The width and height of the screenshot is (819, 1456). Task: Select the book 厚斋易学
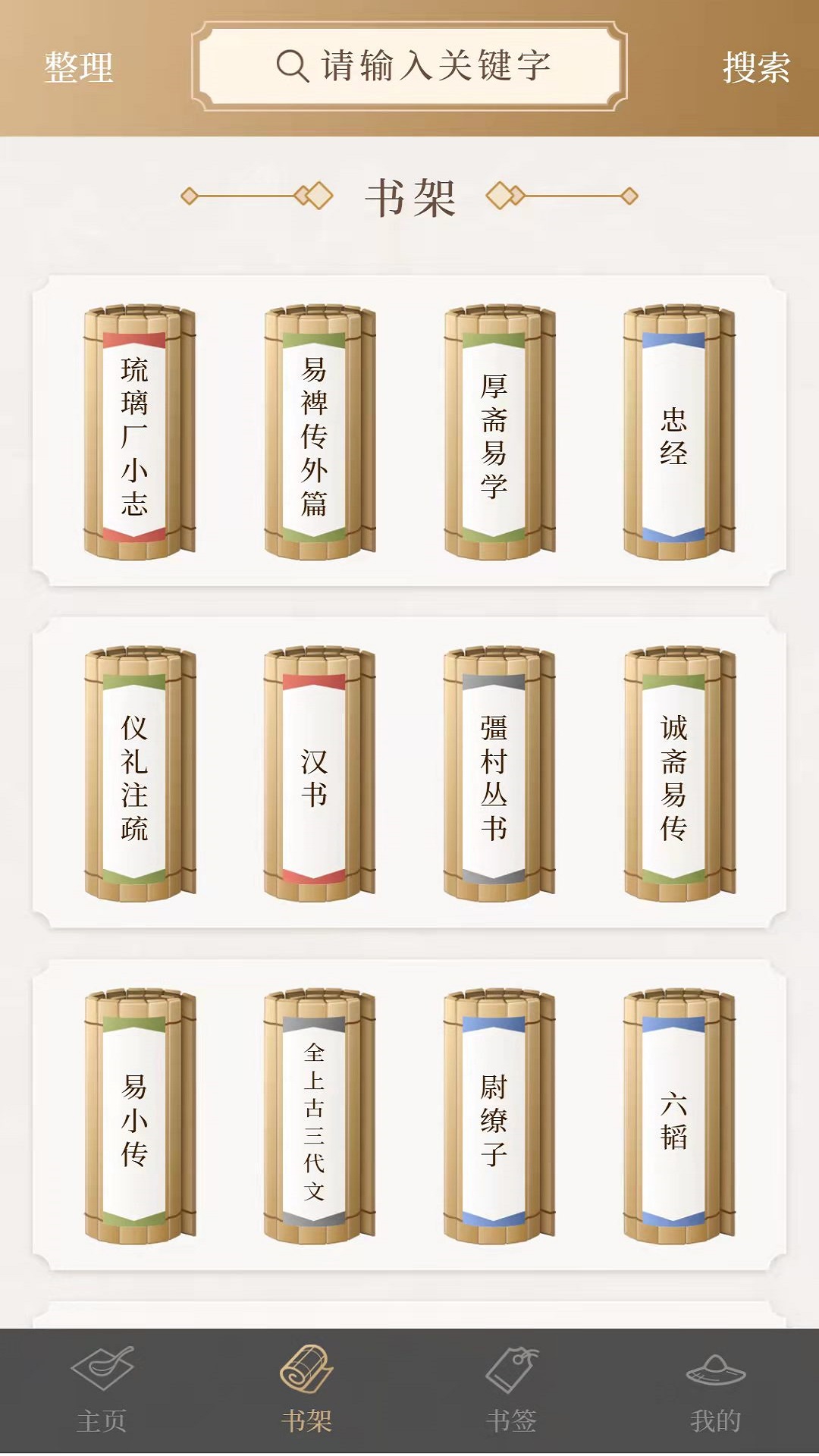(x=494, y=433)
